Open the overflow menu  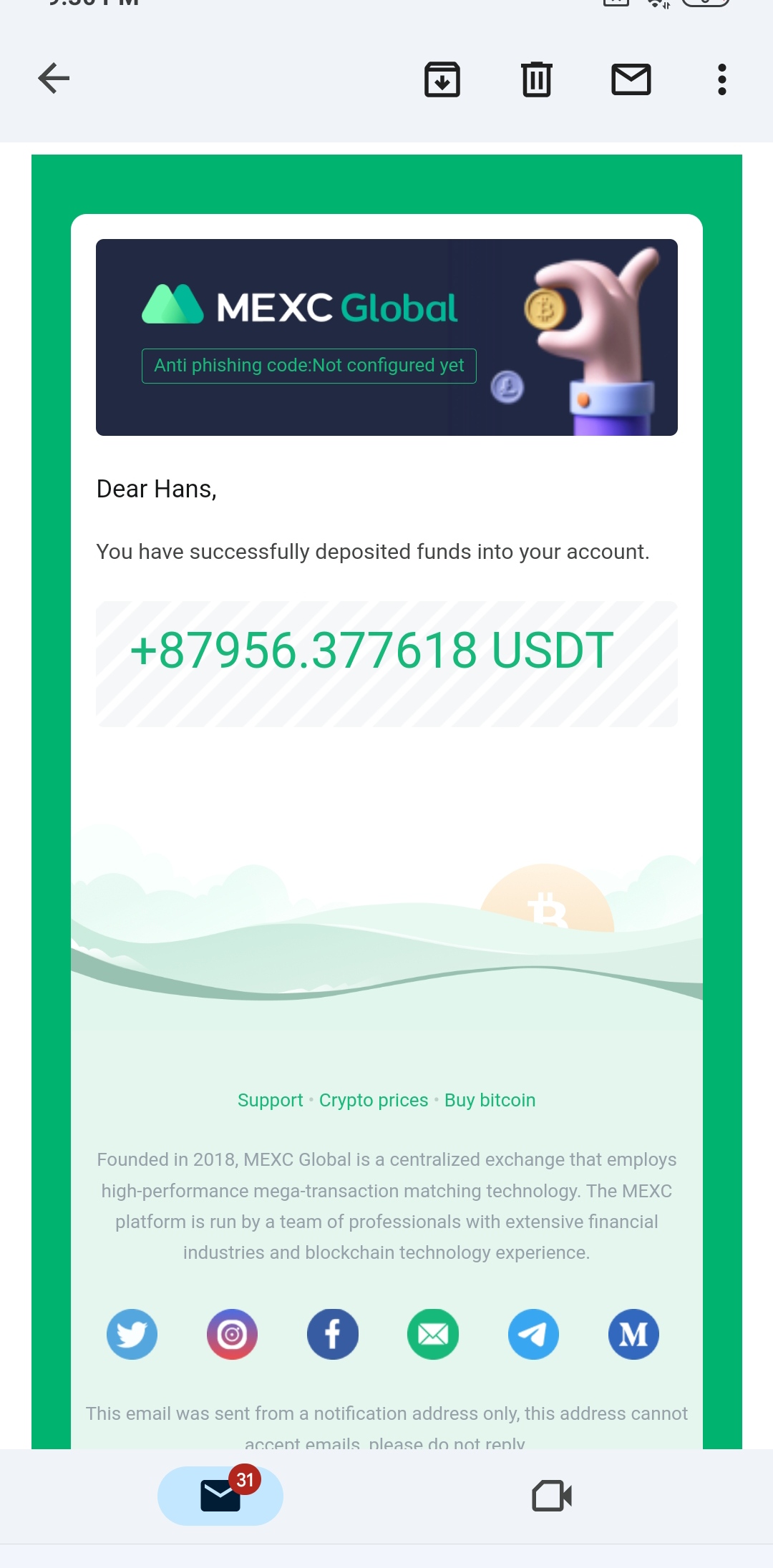tap(722, 79)
